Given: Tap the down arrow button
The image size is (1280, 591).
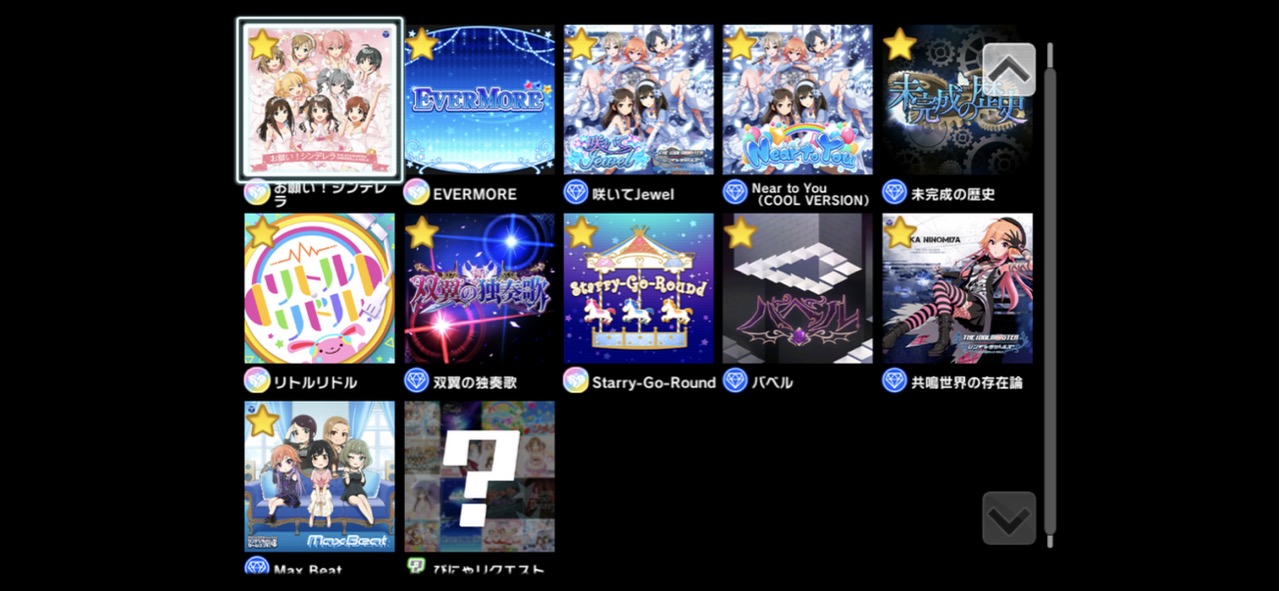Looking at the screenshot, I should pyautogui.click(x=1009, y=518).
